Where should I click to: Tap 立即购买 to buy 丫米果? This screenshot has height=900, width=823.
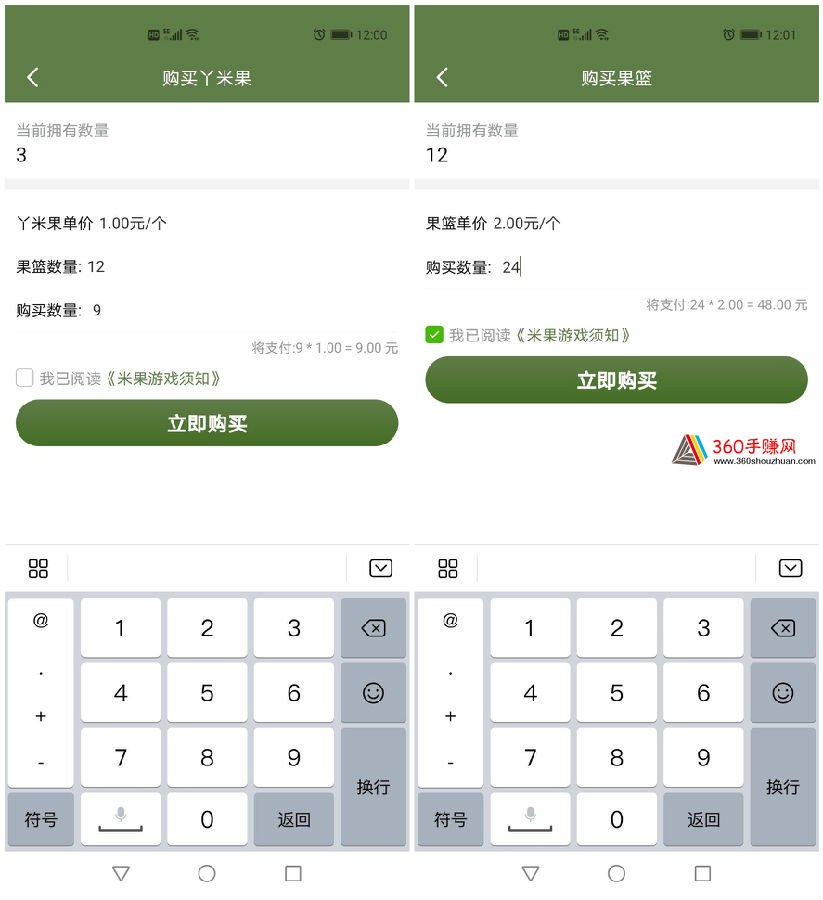tap(207, 423)
